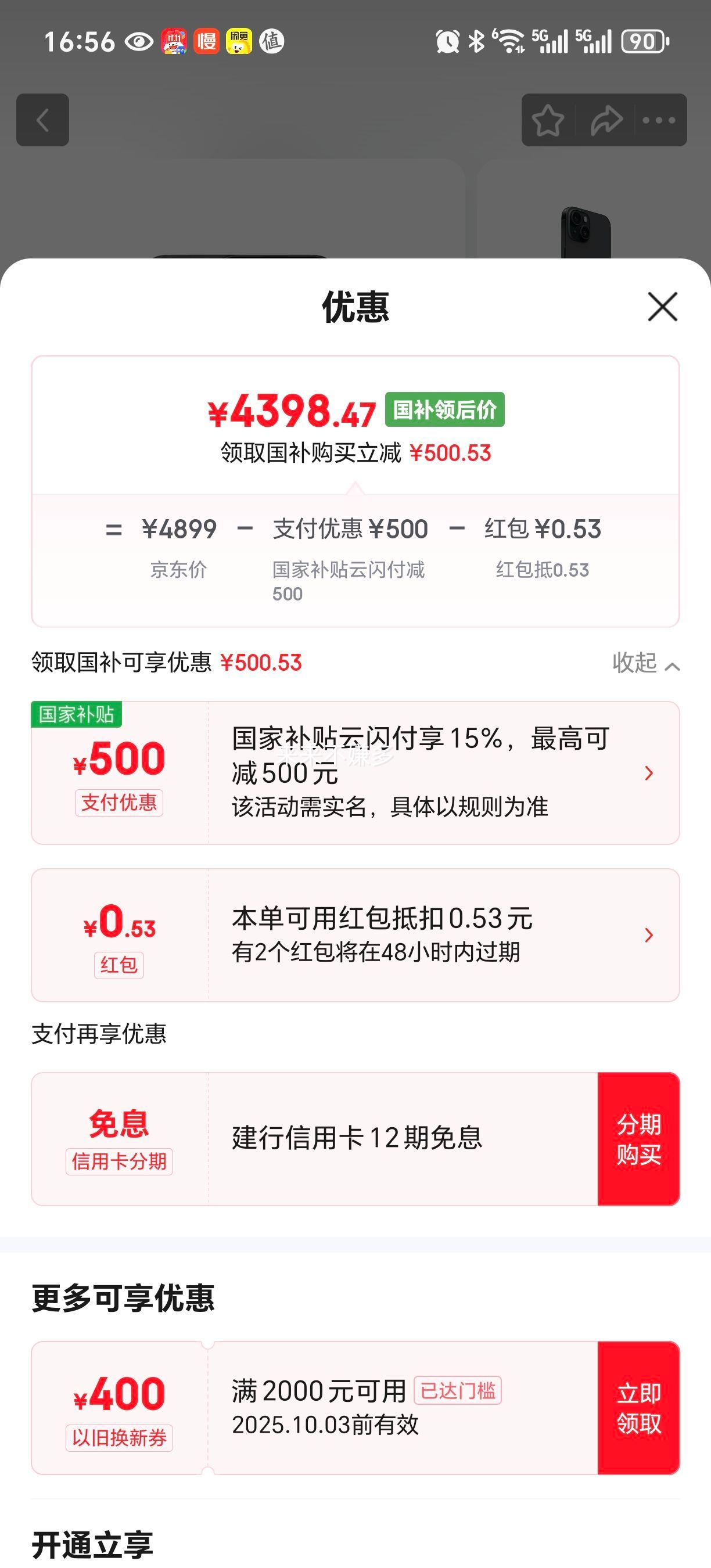Image resolution: width=711 pixels, height=1568 pixels.
Task: Claim the ¥400 以旧换新券 with 立即领取
Action: coord(638,1408)
